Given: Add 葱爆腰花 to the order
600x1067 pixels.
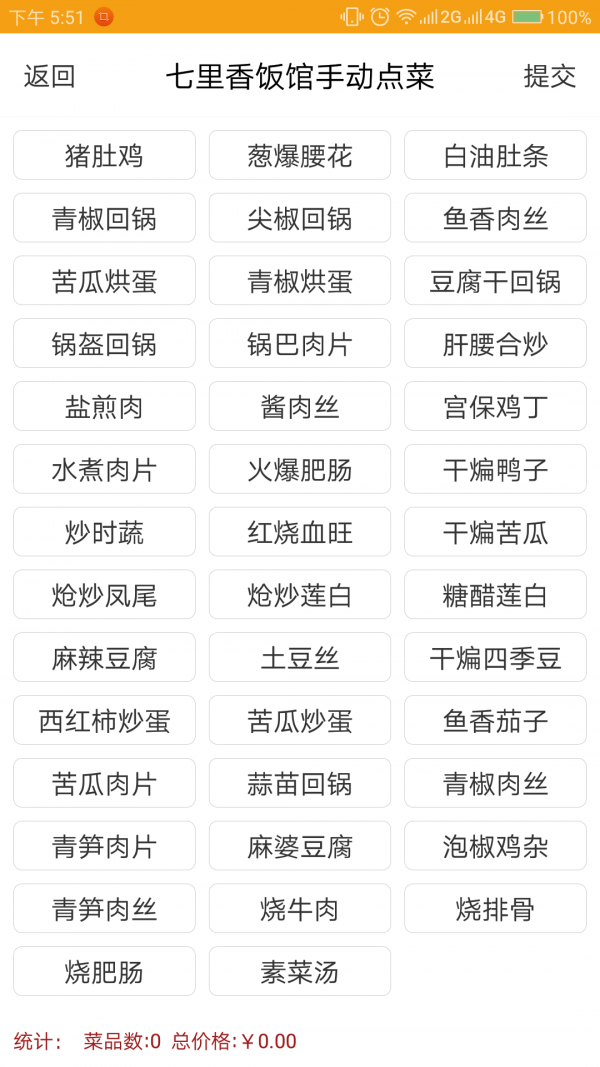Looking at the screenshot, I should [x=300, y=155].
